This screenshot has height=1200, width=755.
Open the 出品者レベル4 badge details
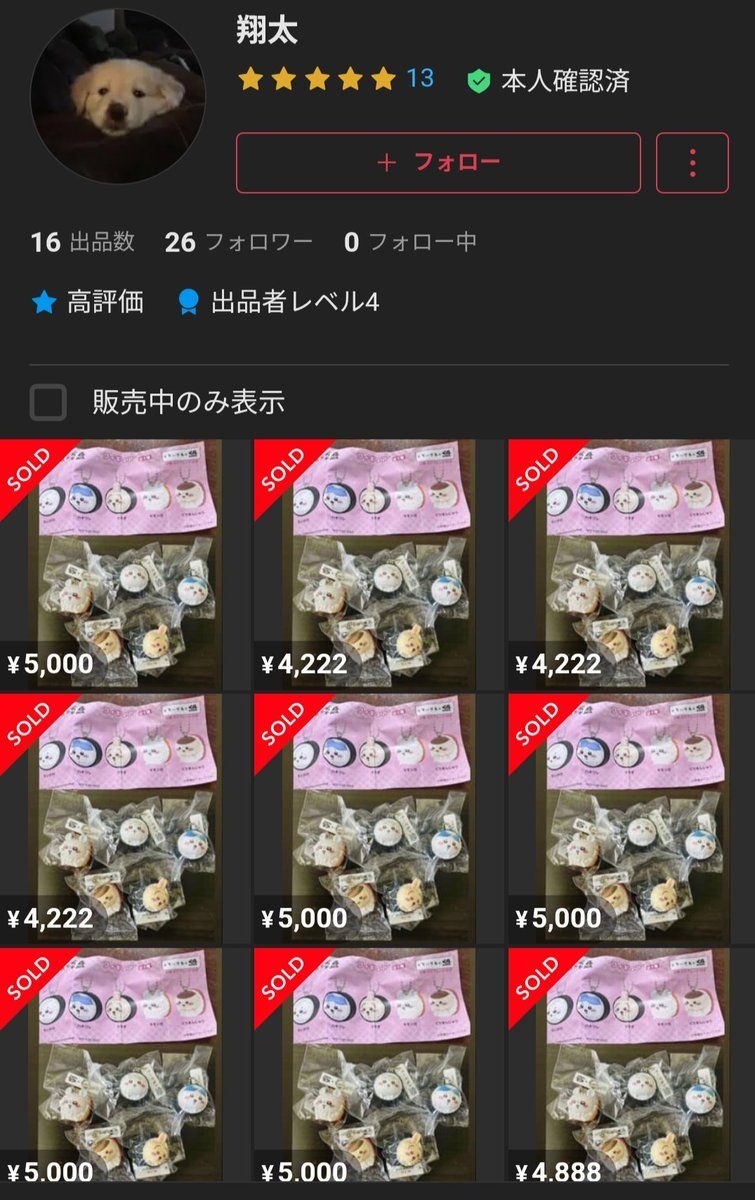[x=278, y=302]
